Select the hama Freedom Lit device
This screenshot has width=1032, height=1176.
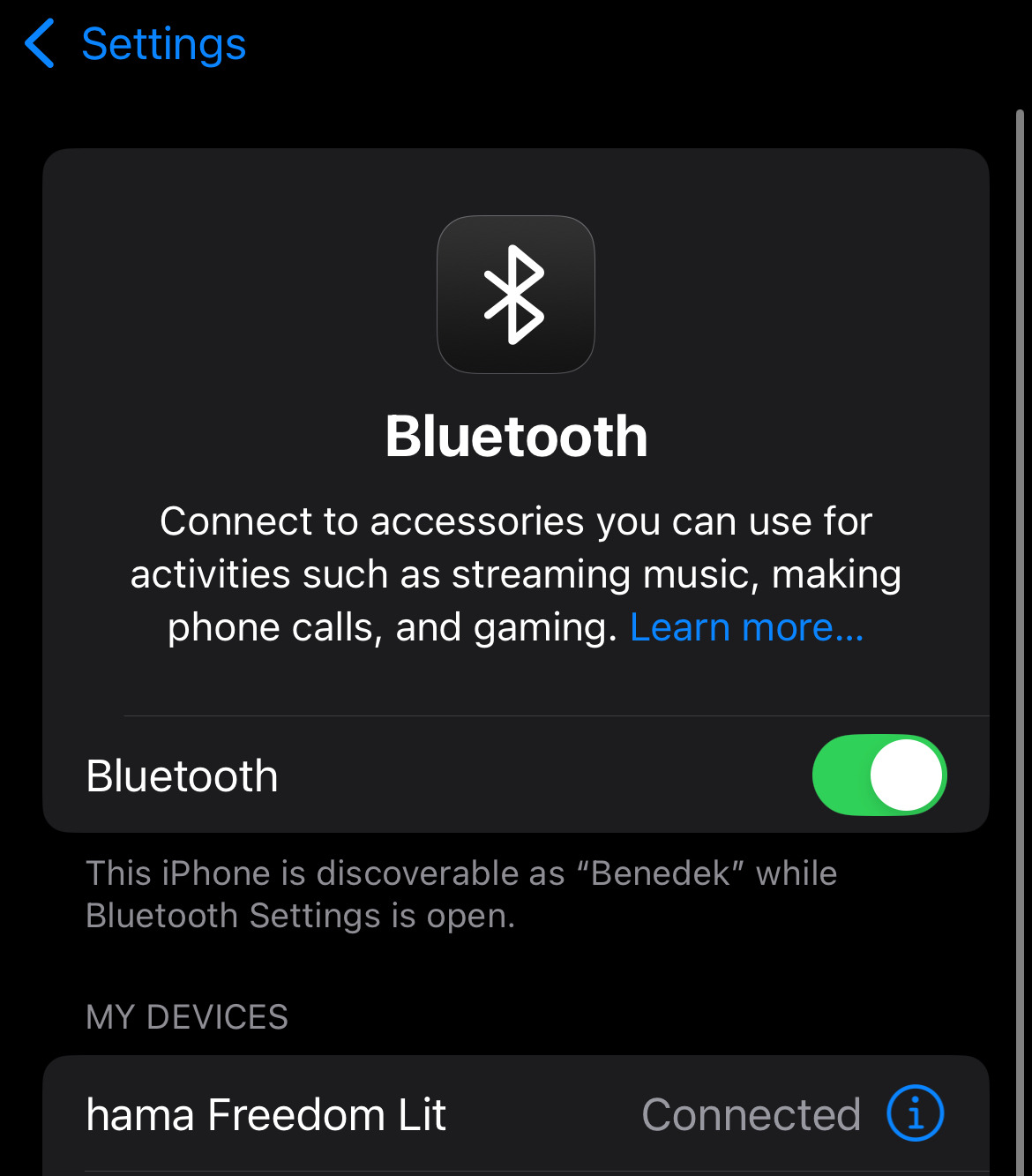coord(353,1114)
